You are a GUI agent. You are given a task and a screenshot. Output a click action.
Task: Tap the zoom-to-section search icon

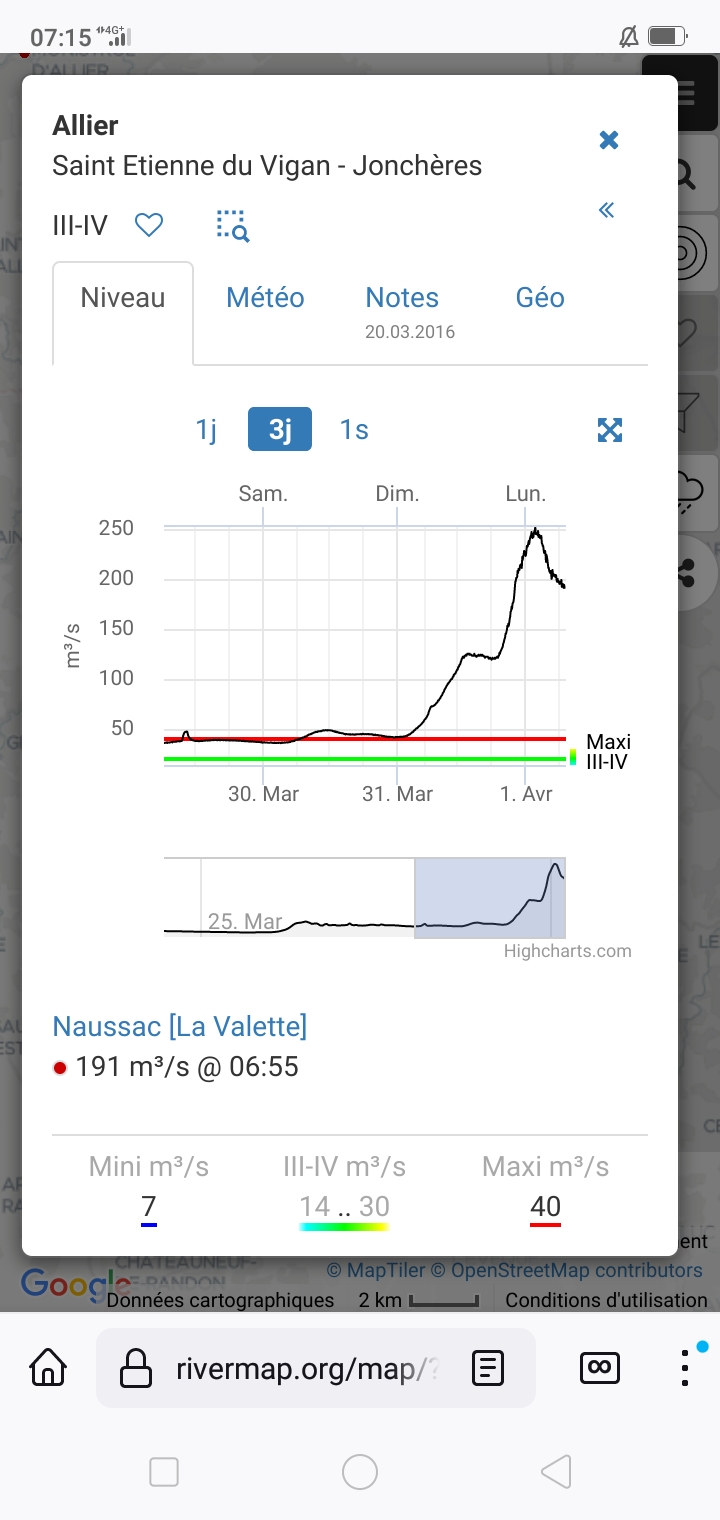(x=232, y=226)
